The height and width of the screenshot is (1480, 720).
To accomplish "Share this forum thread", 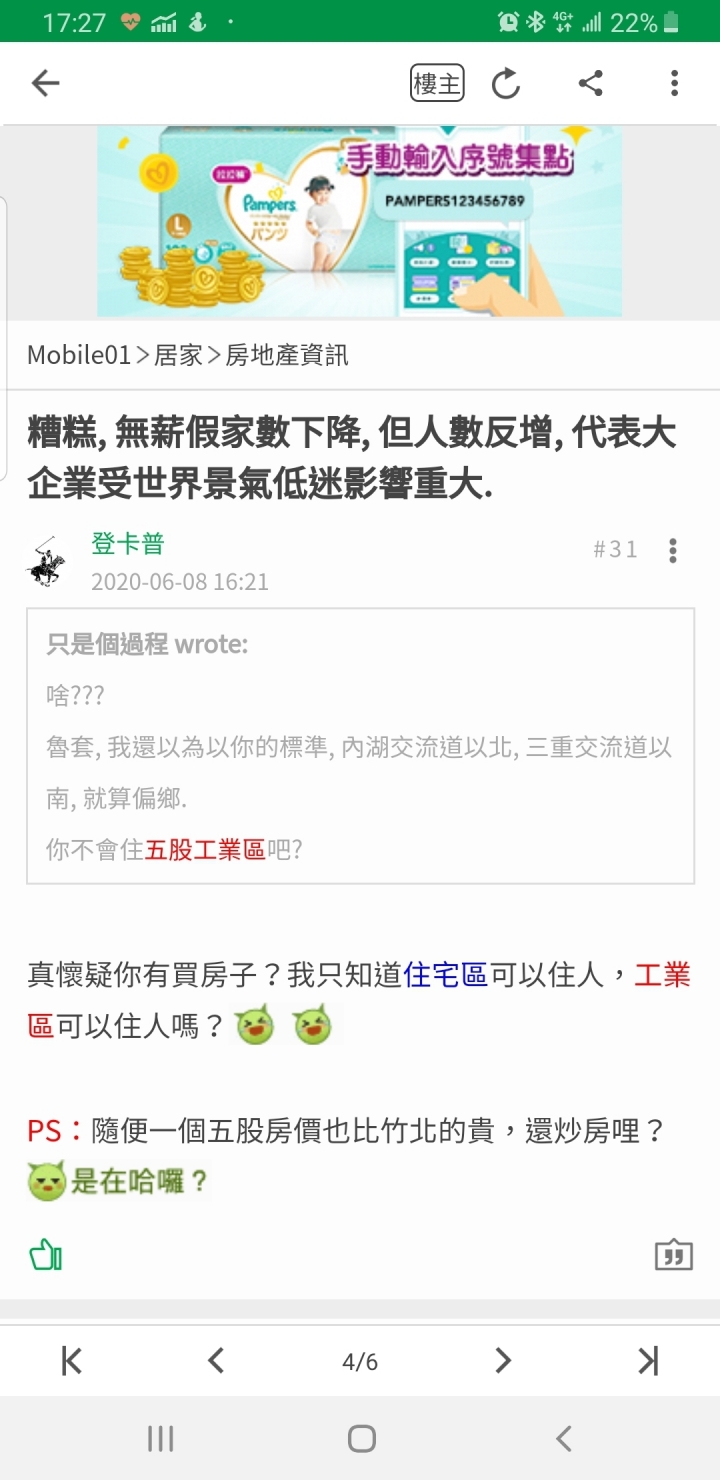I will (590, 83).
